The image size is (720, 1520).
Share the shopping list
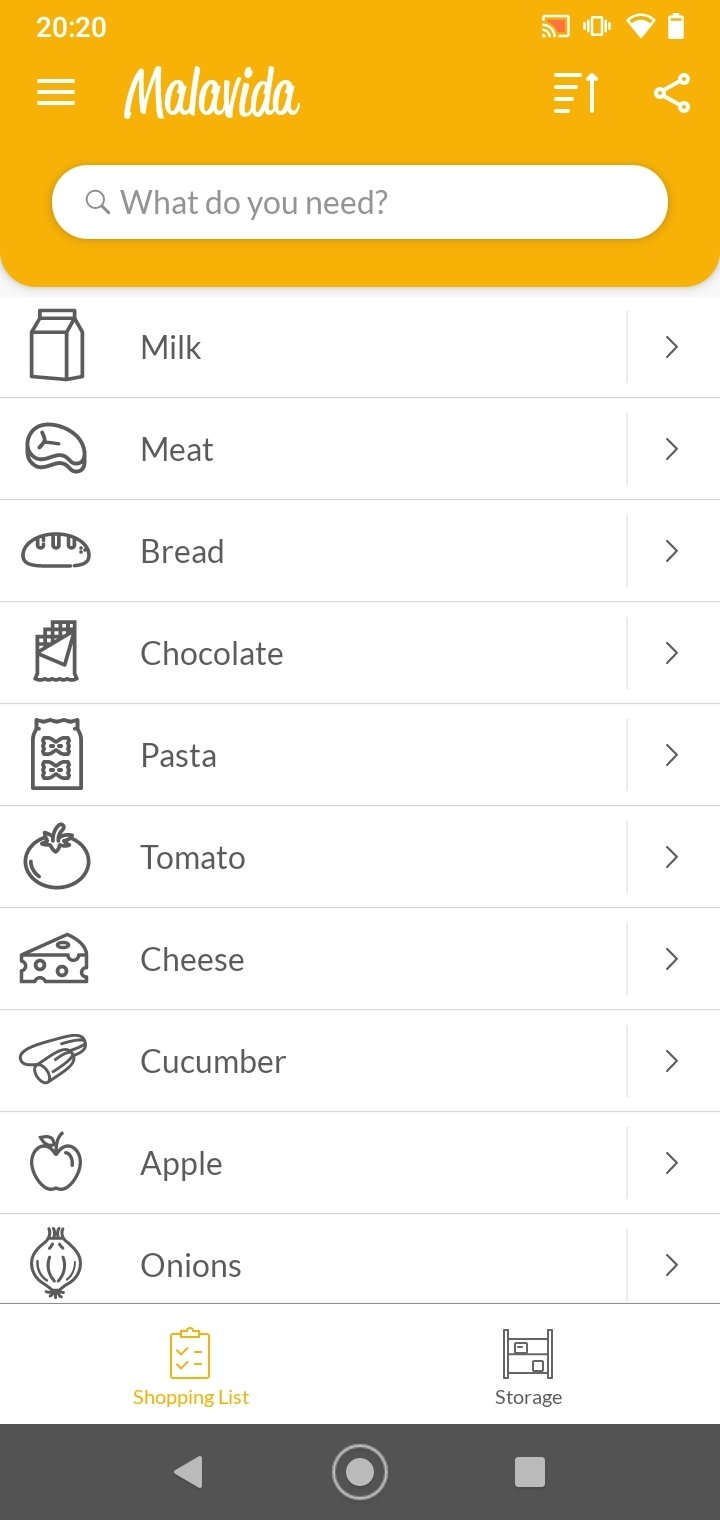pyautogui.click(x=672, y=93)
